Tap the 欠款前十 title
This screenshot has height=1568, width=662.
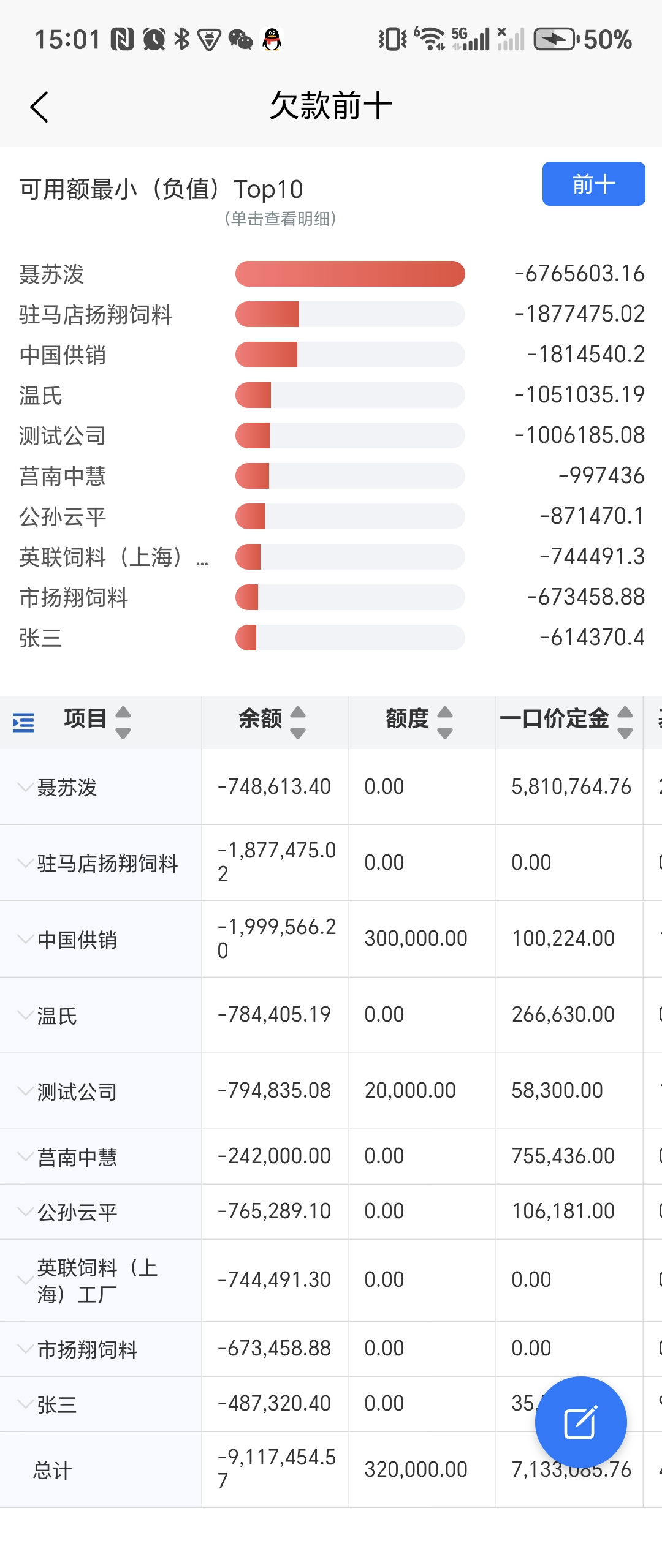click(x=331, y=105)
